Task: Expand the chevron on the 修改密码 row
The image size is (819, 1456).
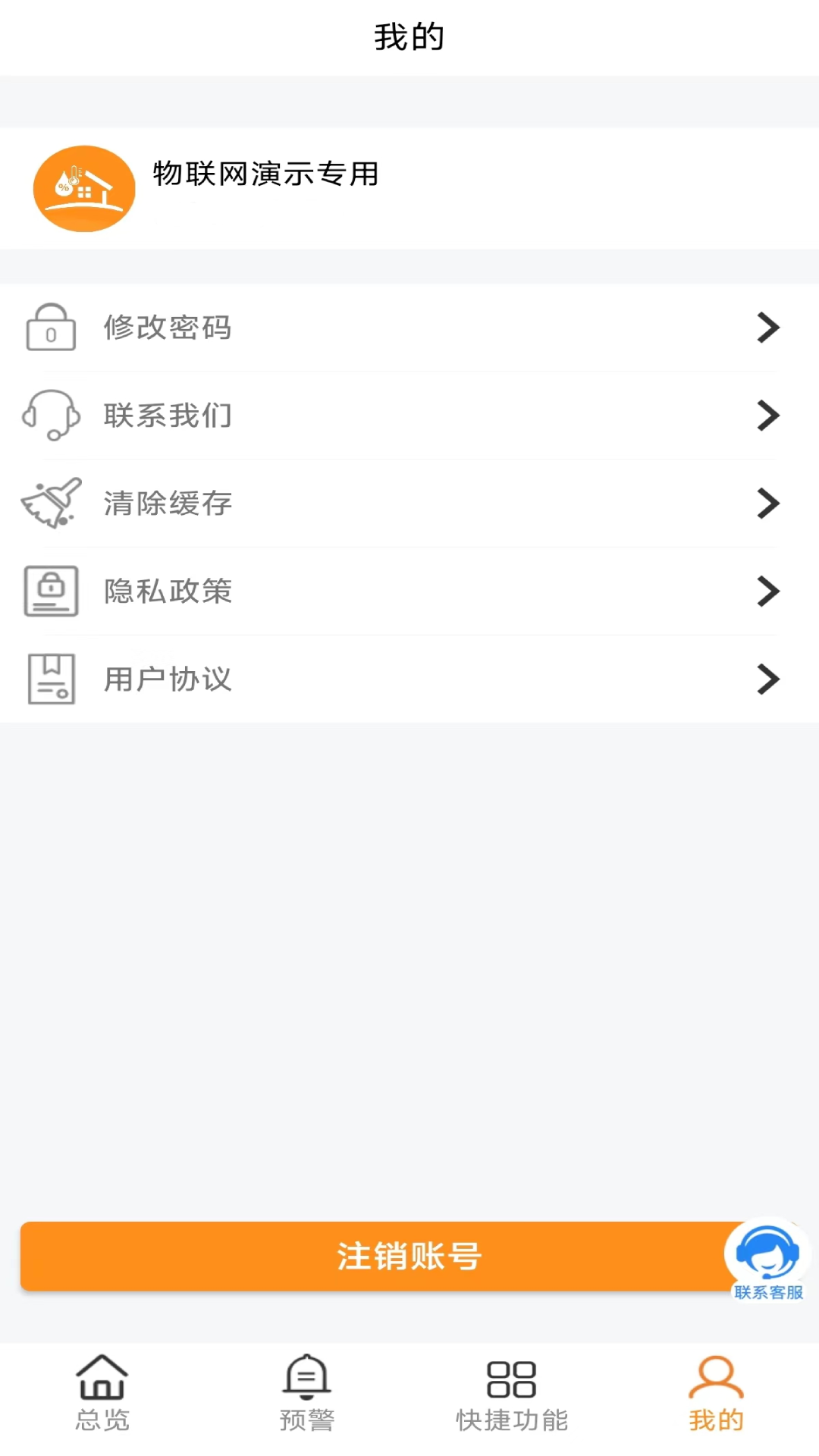Action: [x=766, y=328]
